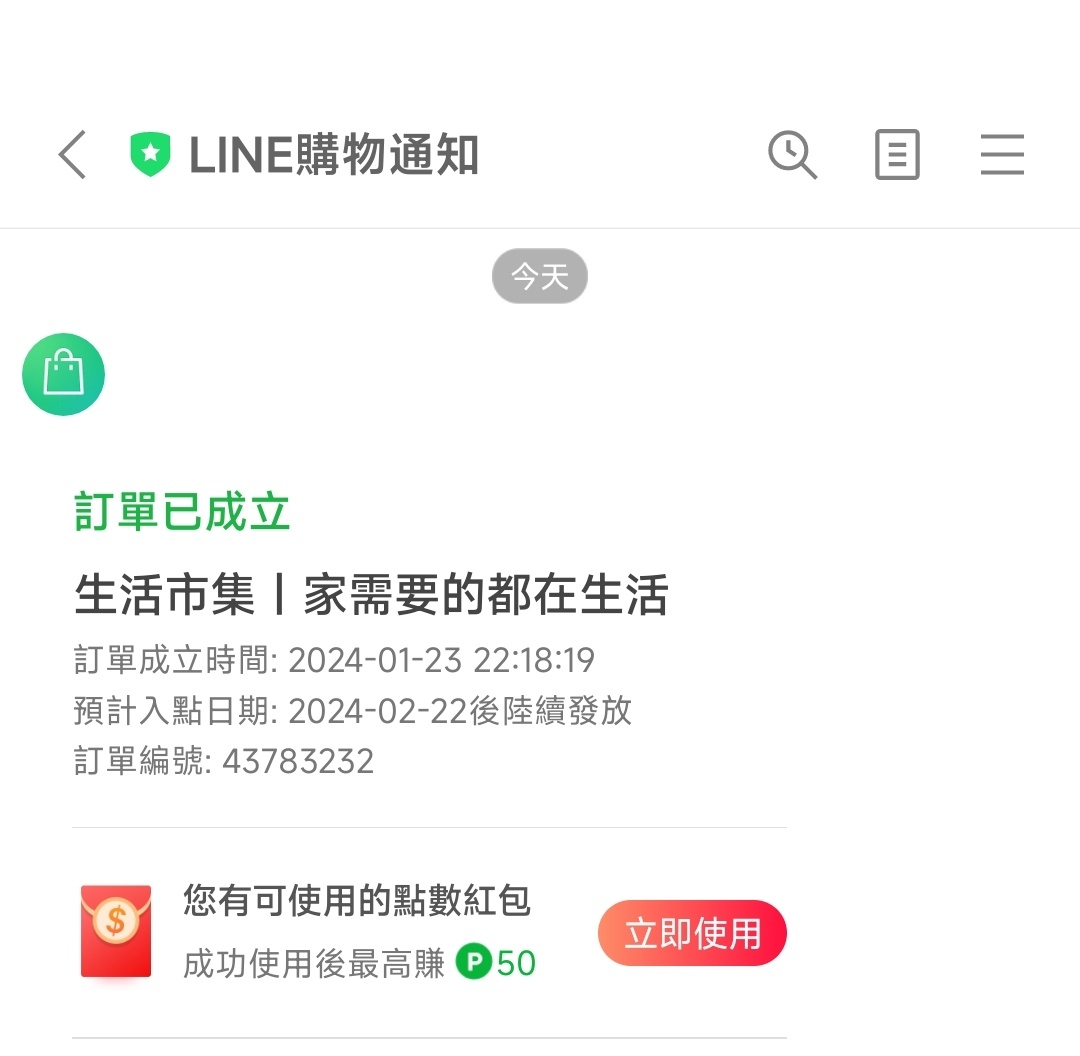Go back from LINE購物通知 chat
The height and width of the screenshot is (1056, 1080).
point(73,156)
